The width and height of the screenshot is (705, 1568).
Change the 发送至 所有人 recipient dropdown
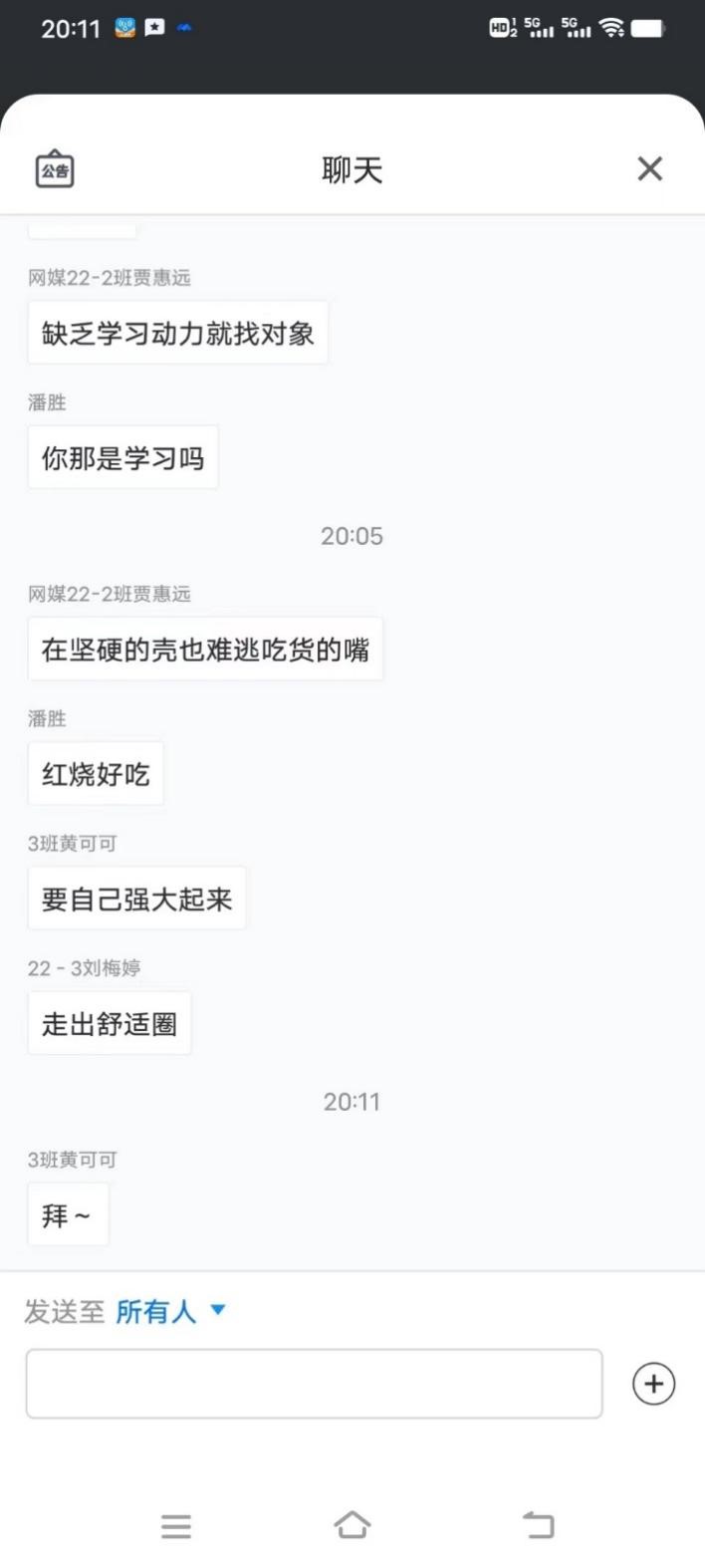click(x=170, y=1311)
